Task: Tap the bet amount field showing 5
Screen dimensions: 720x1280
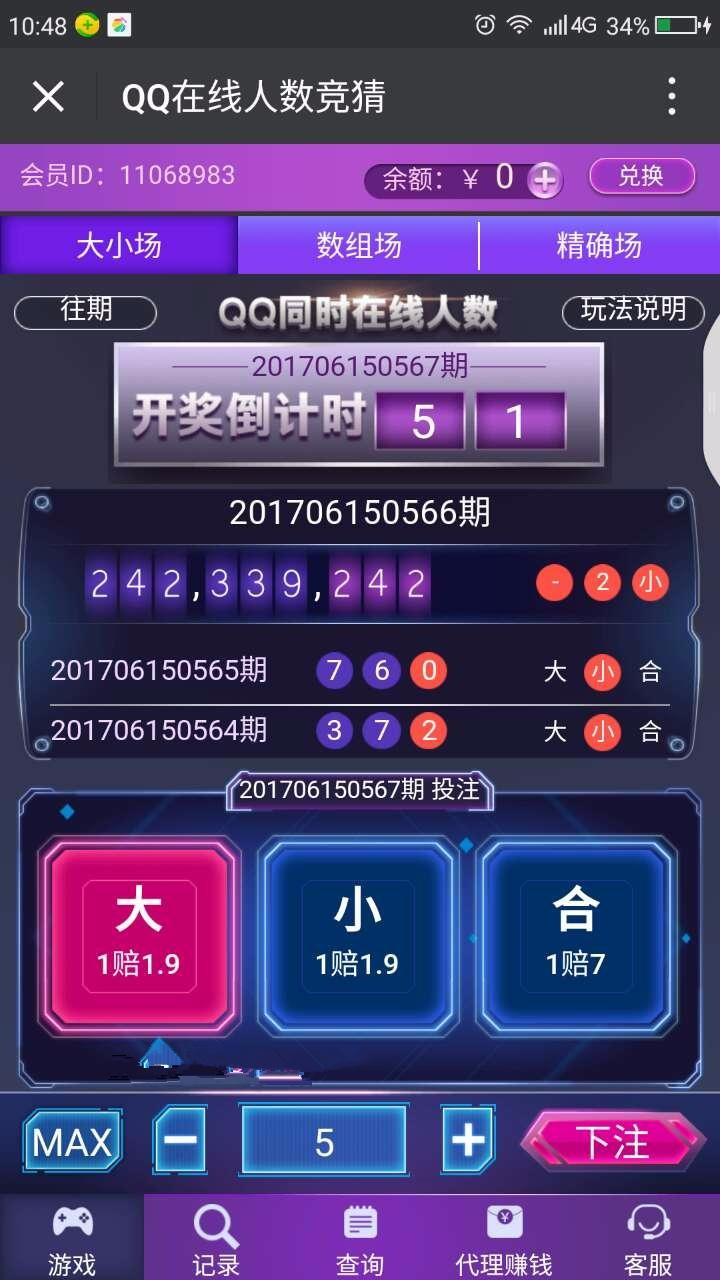Action: tap(324, 1141)
